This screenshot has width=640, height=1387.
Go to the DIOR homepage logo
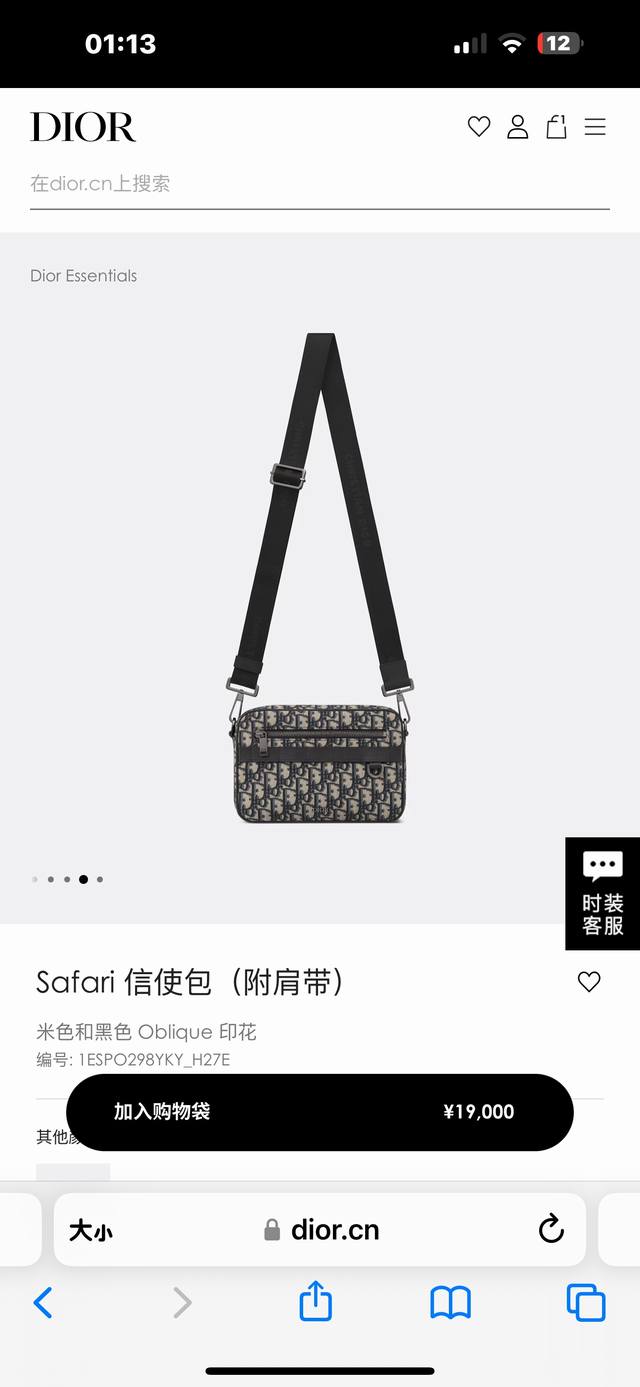coord(83,127)
